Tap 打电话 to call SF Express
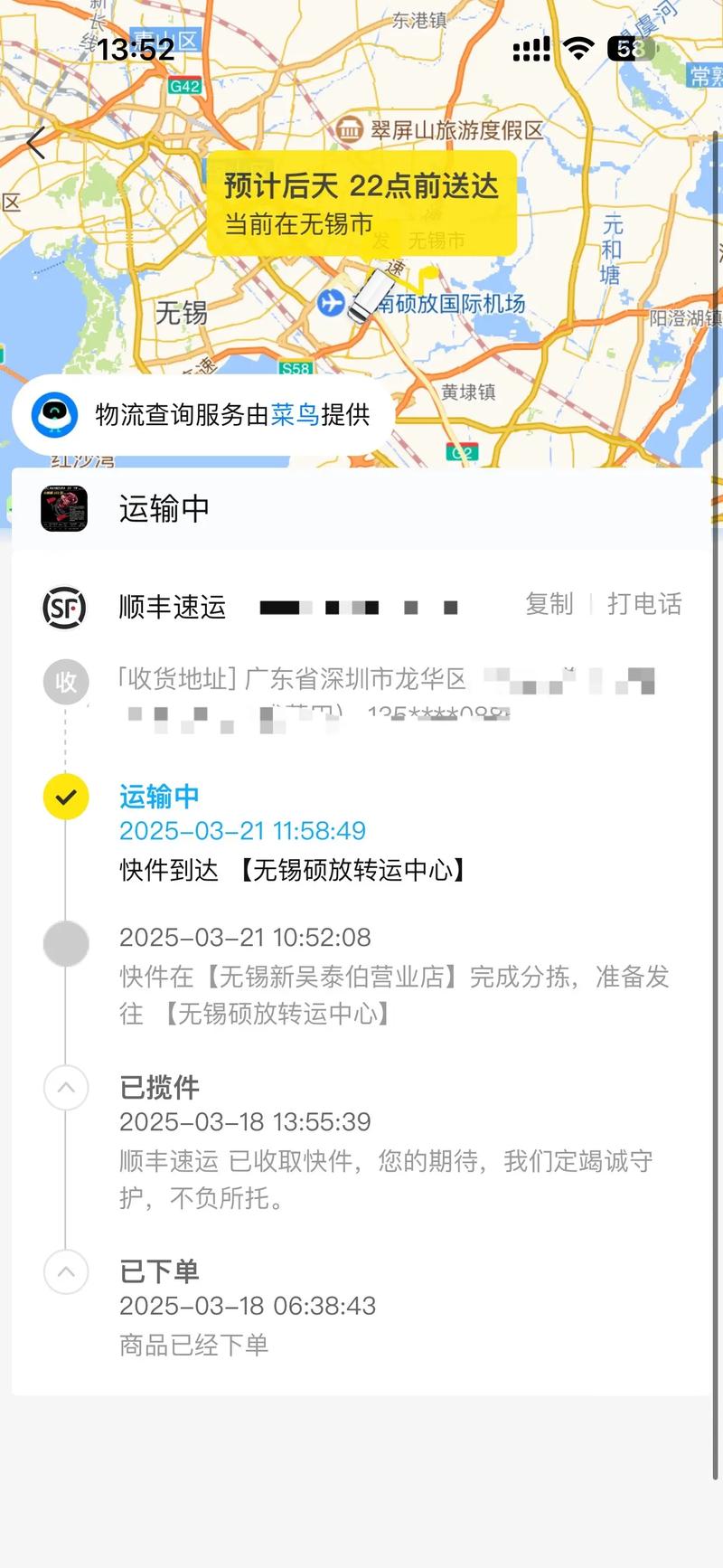723x1568 pixels. point(644,605)
